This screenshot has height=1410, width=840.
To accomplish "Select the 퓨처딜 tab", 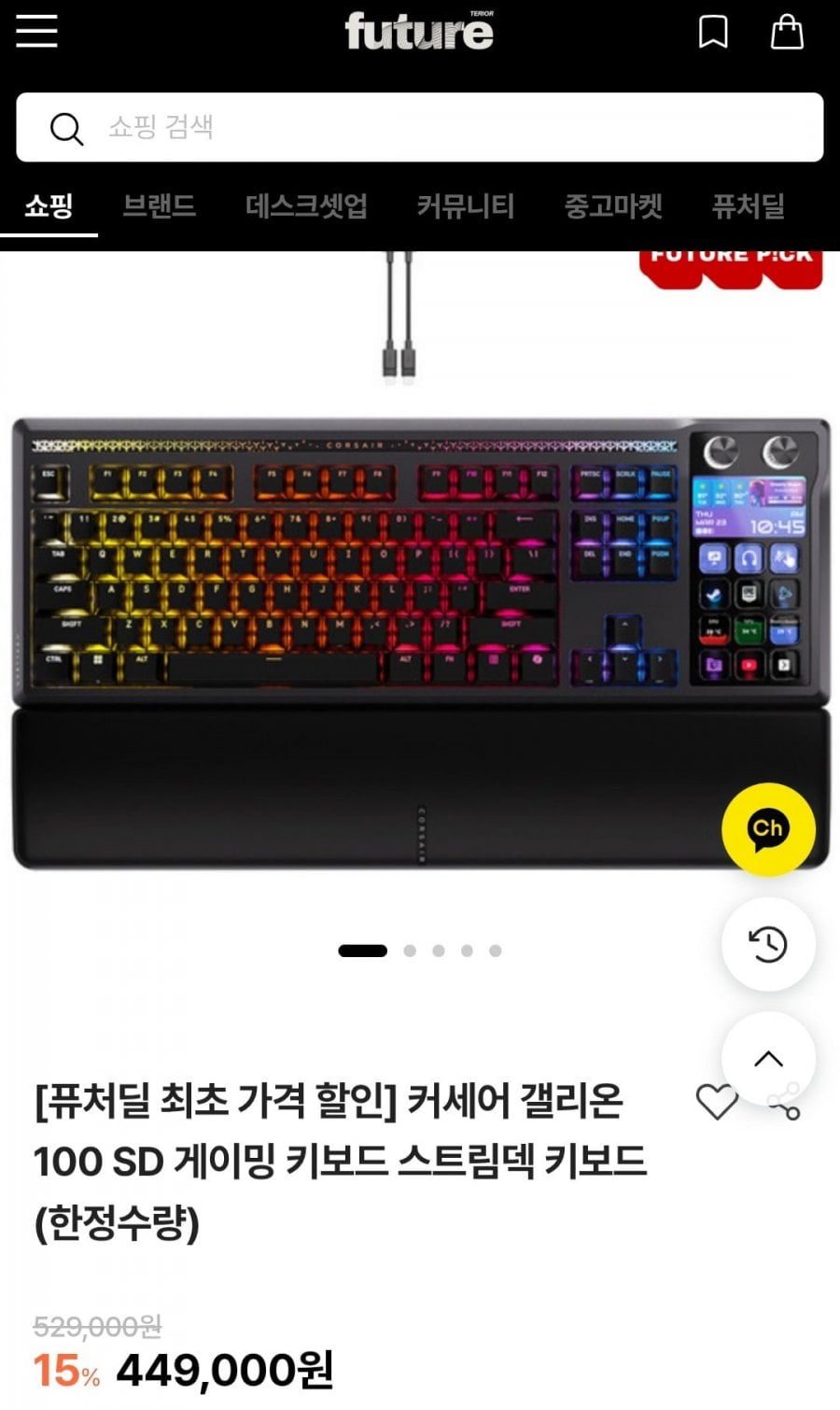I will 748,205.
